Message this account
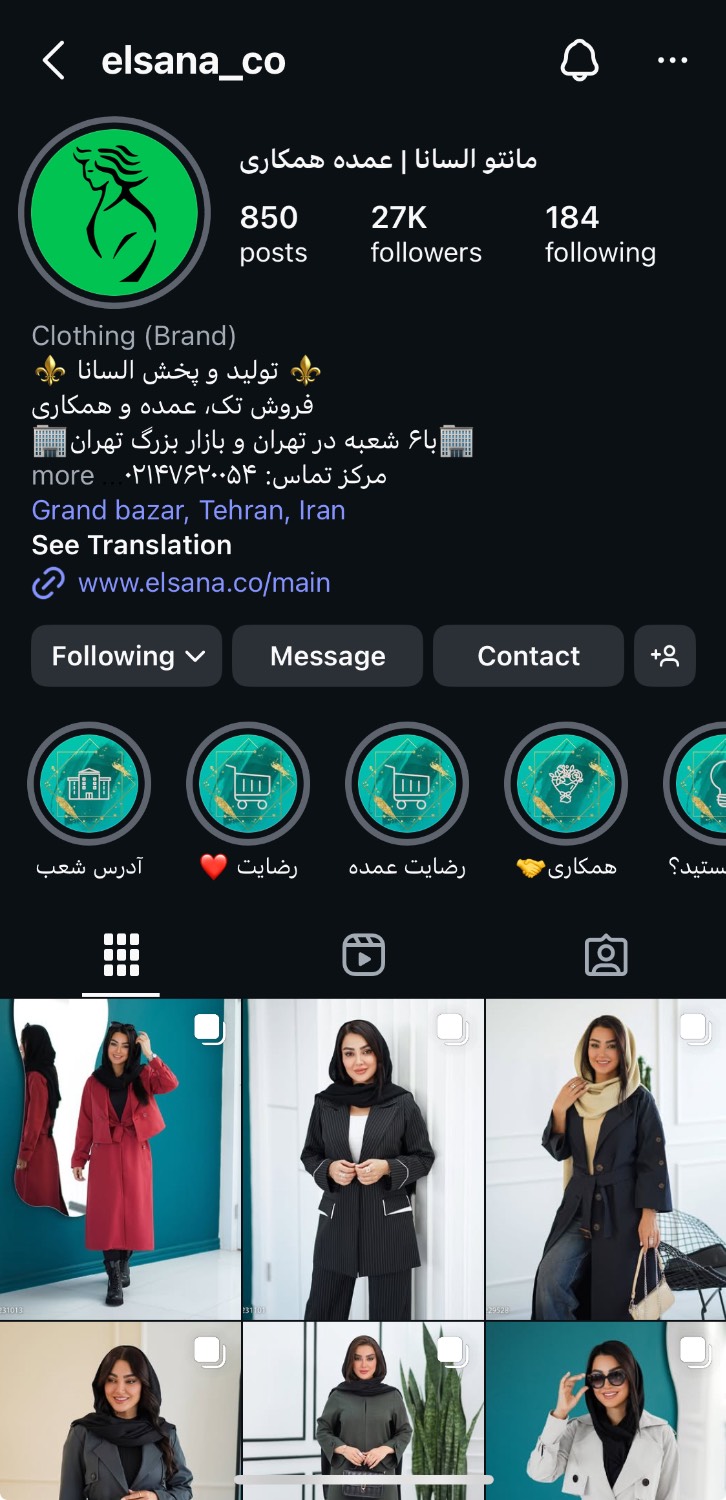Screen dimensions: 726x1500 [327, 656]
